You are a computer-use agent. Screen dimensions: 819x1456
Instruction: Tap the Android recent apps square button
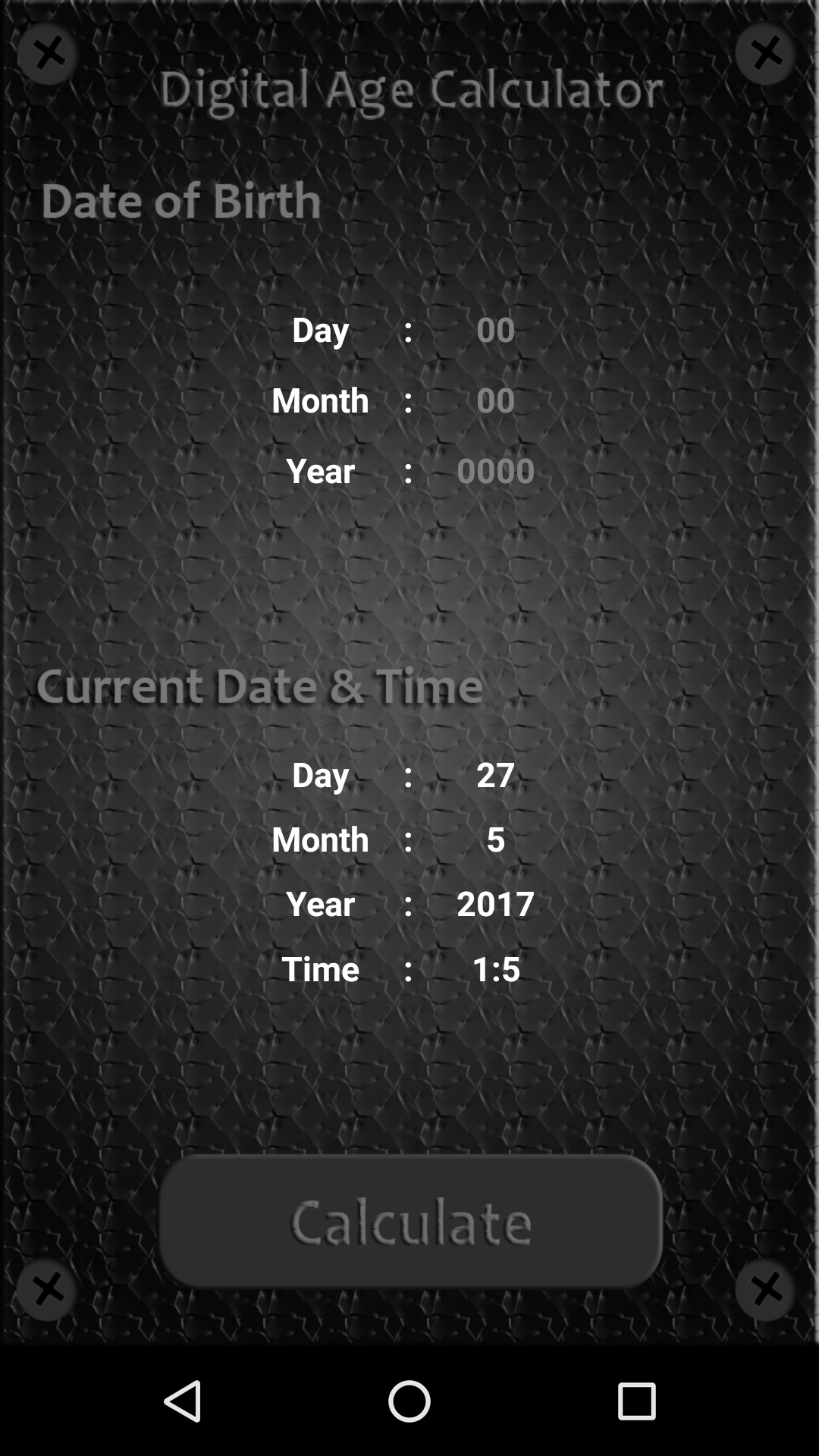coord(636,1399)
